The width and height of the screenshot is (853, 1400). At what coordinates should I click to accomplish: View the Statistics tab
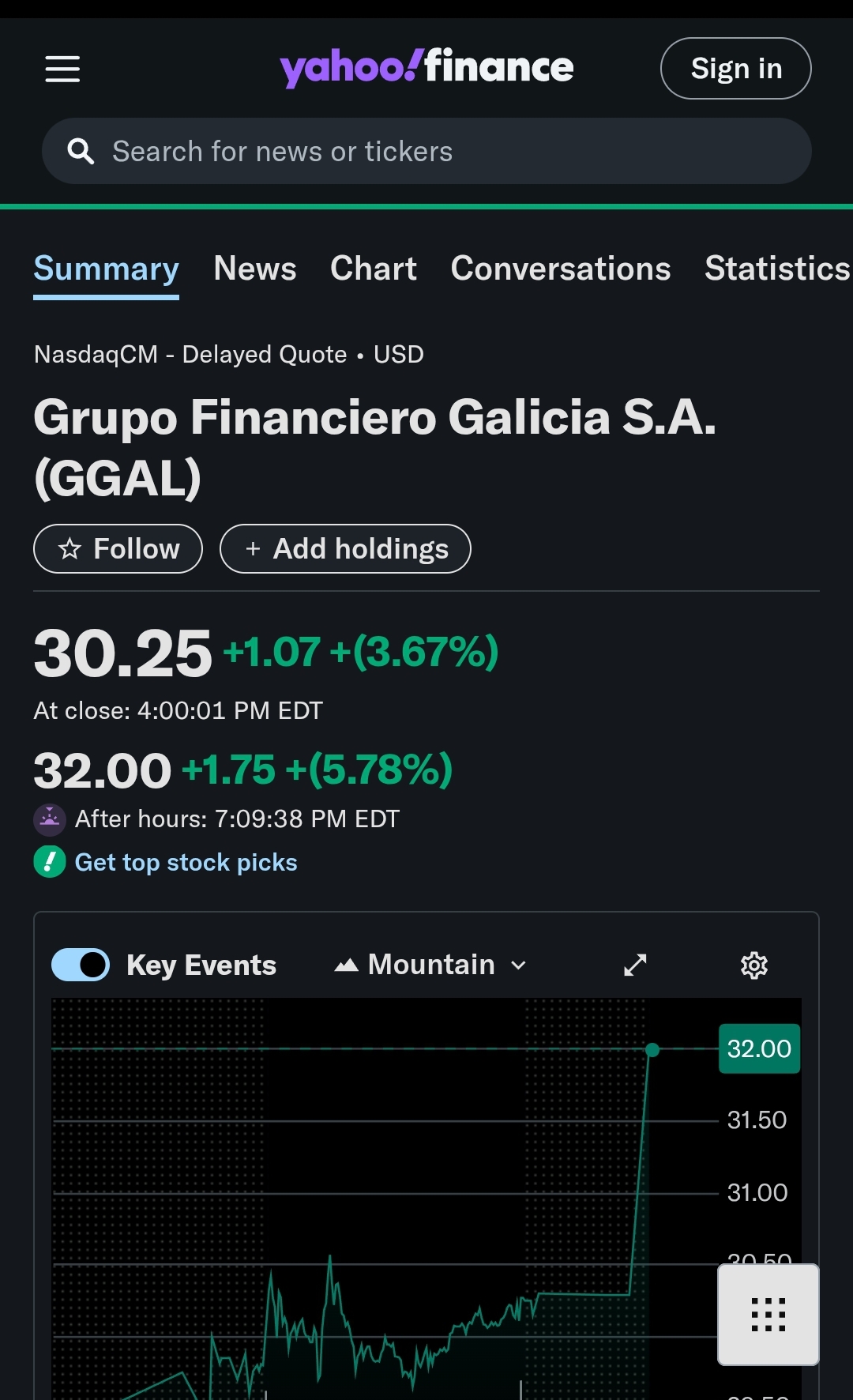[776, 269]
